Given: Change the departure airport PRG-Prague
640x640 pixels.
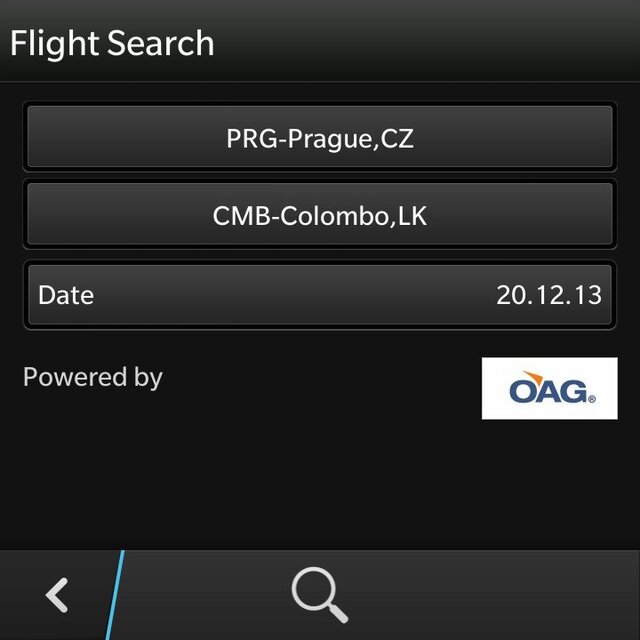Looking at the screenshot, I should tap(319, 138).
